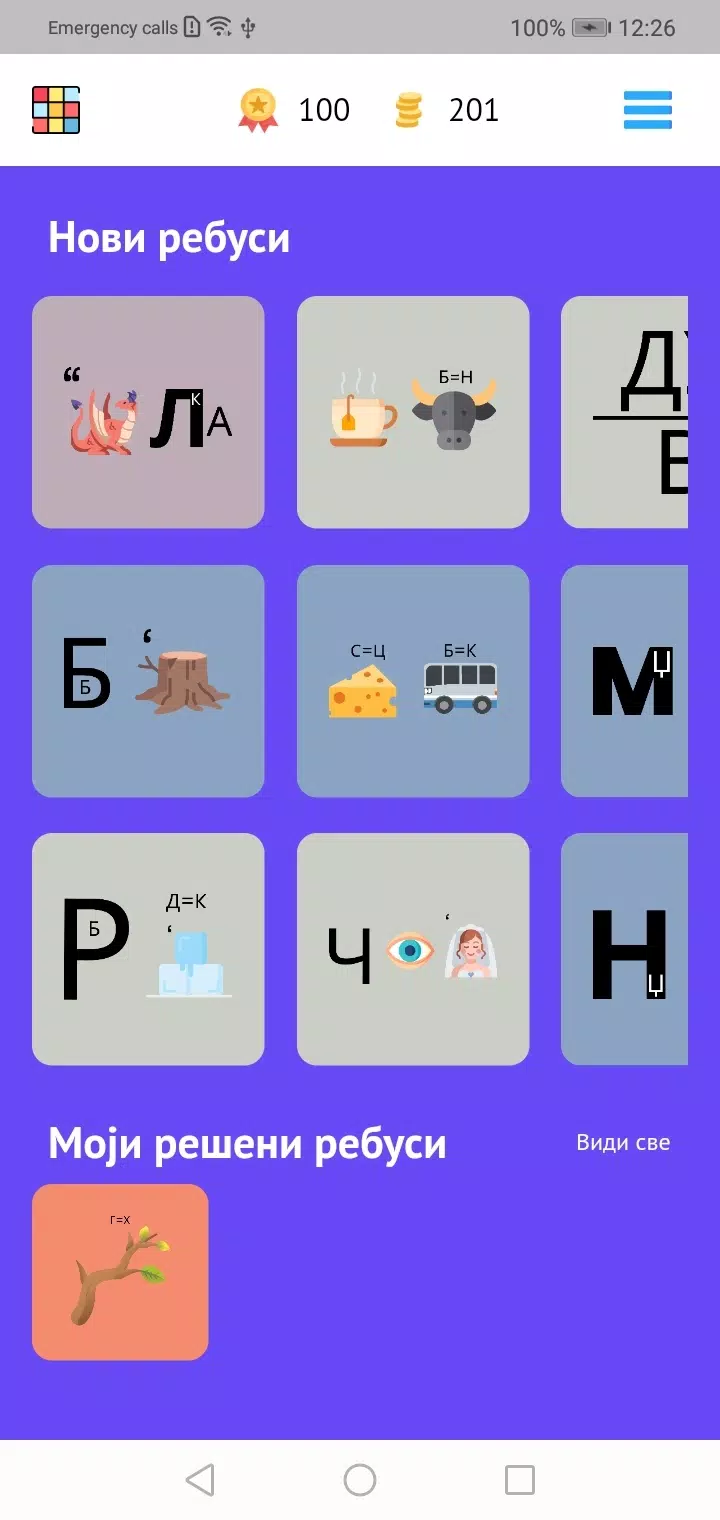This screenshot has height=1520, width=720.
Task: Open the cheese and bus rebus
Action: click(x=413, y=681)
